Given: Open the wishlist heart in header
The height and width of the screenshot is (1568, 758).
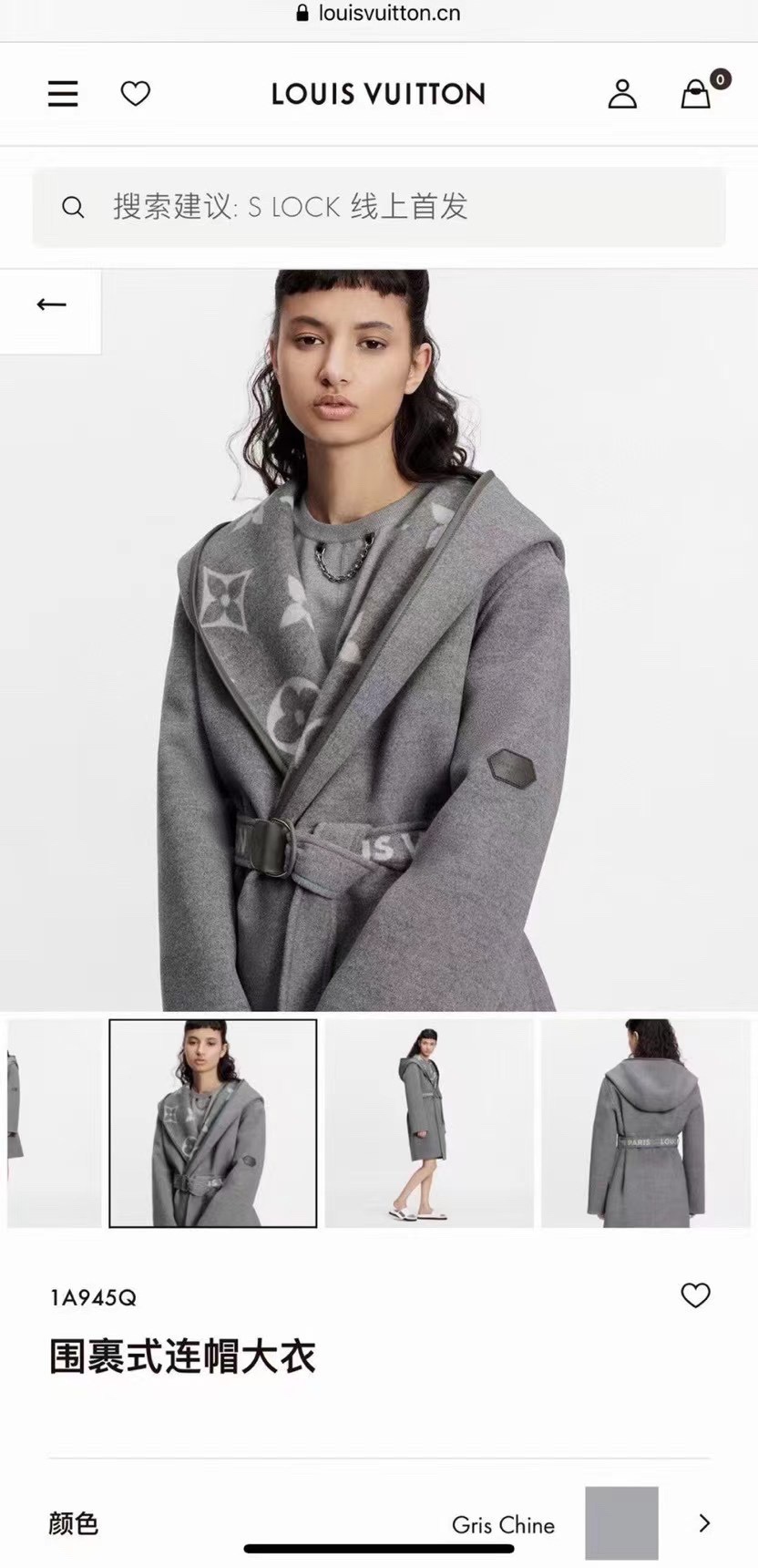Looking at the screenshot, I should point(136,93).
